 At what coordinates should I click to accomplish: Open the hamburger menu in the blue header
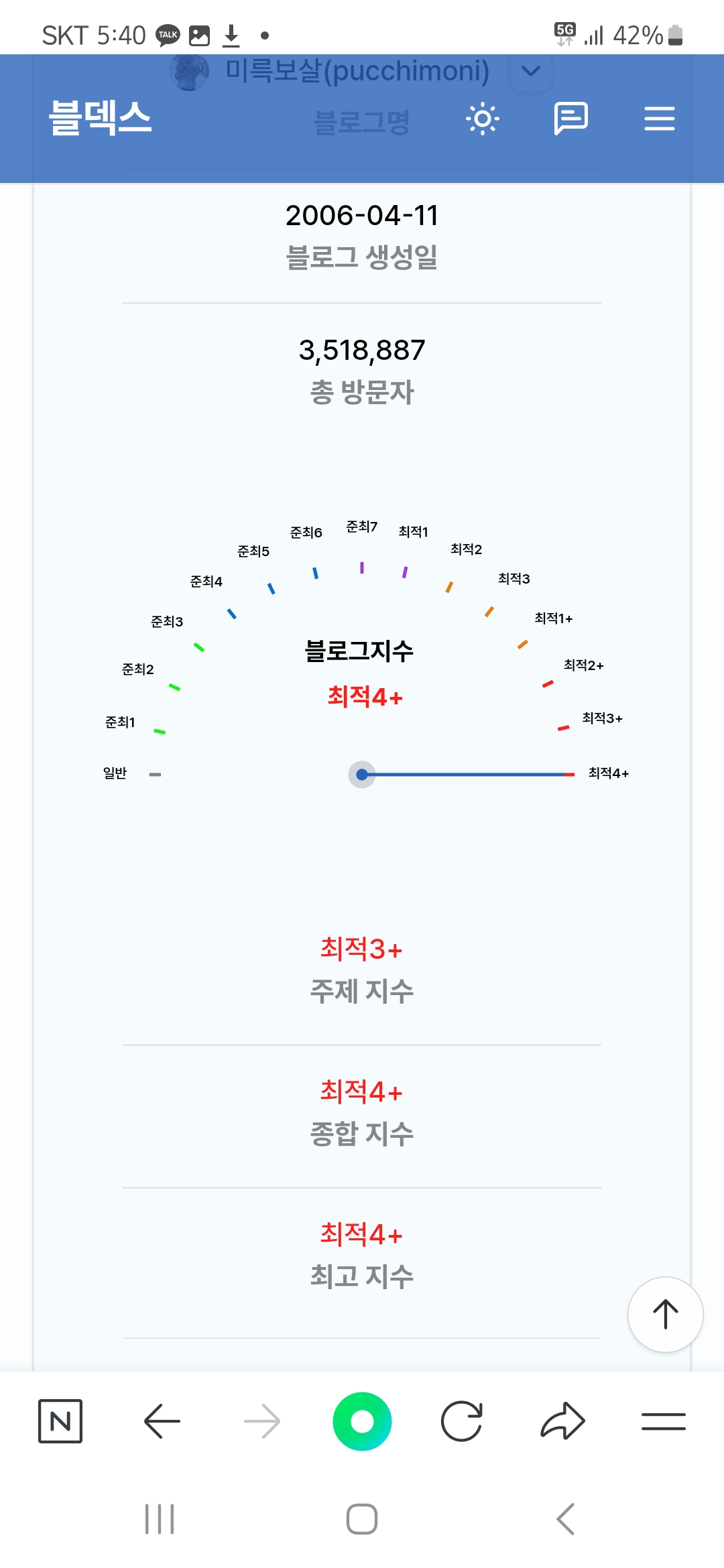[659, 119]
